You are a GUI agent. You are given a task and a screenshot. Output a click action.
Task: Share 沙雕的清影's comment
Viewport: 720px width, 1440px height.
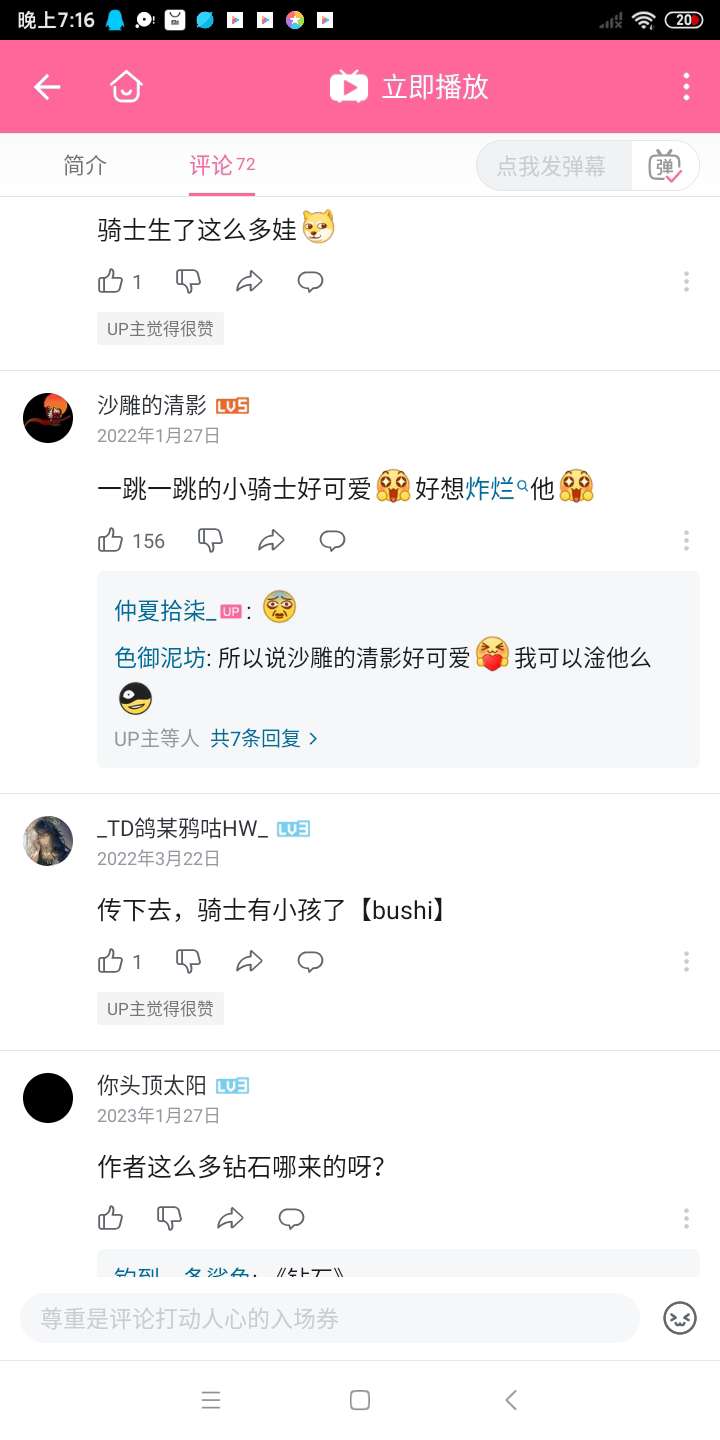271,541
